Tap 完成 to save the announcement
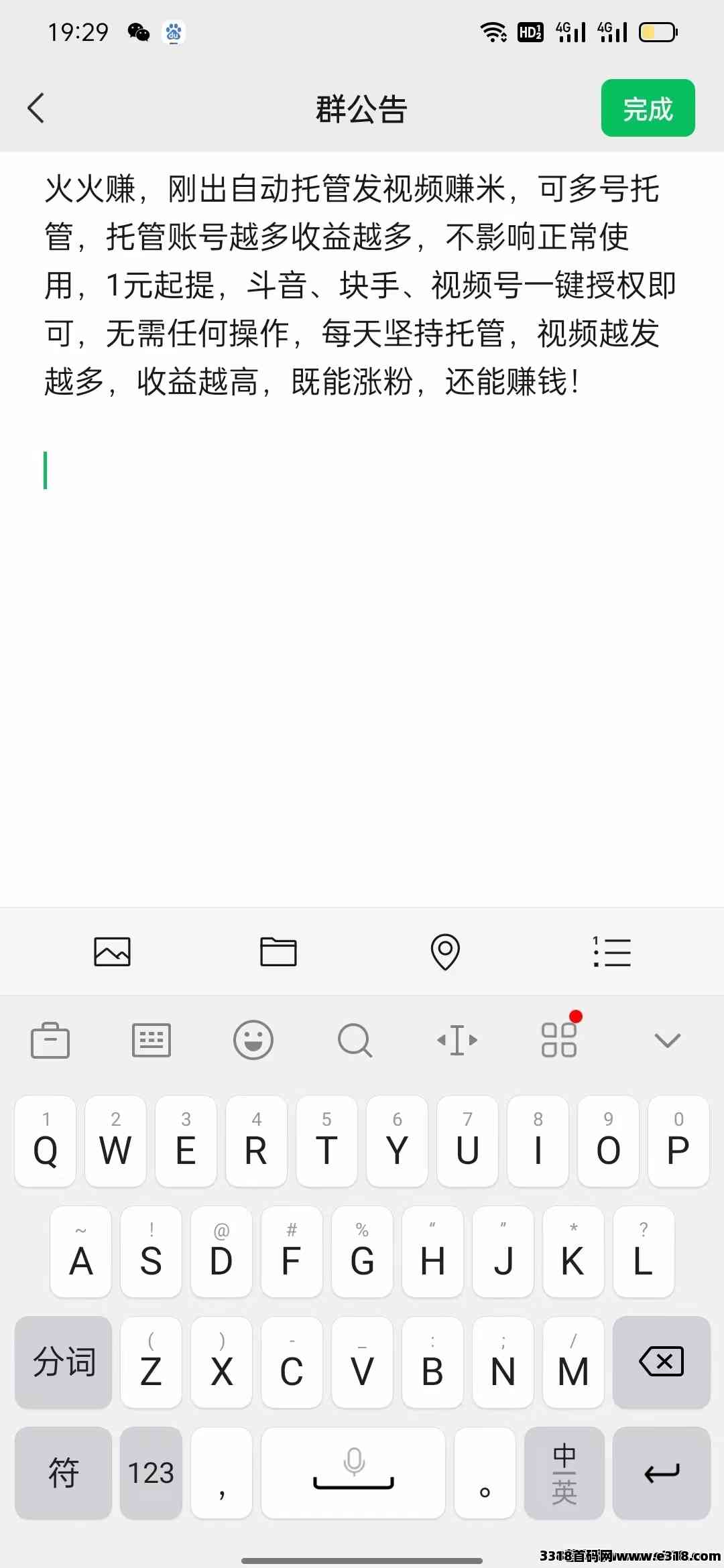 click(648, 108)
